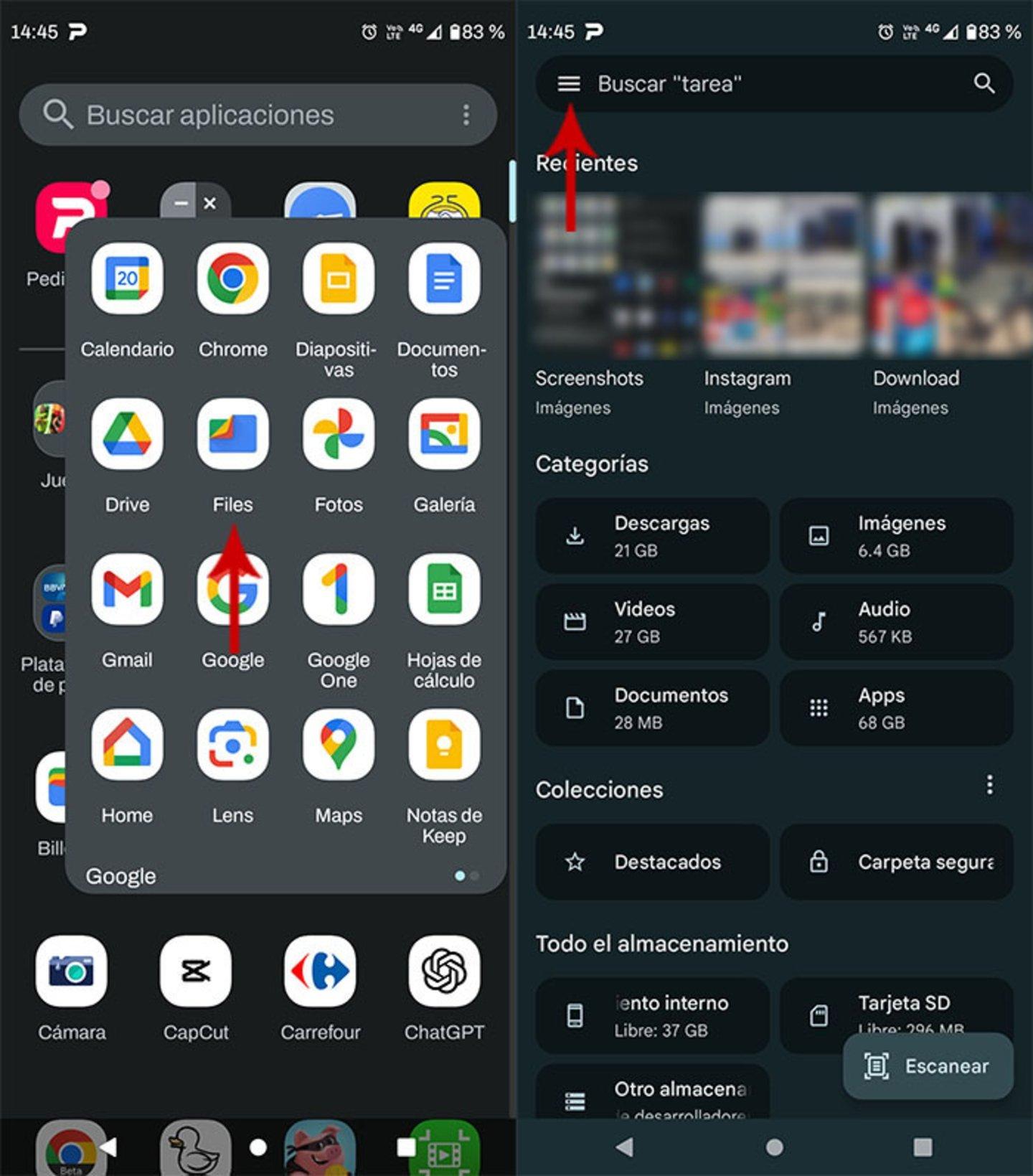1033x1176 pixels.
Task: Open the Videos category
Action: pyautogui.click(x=652, y=622)
